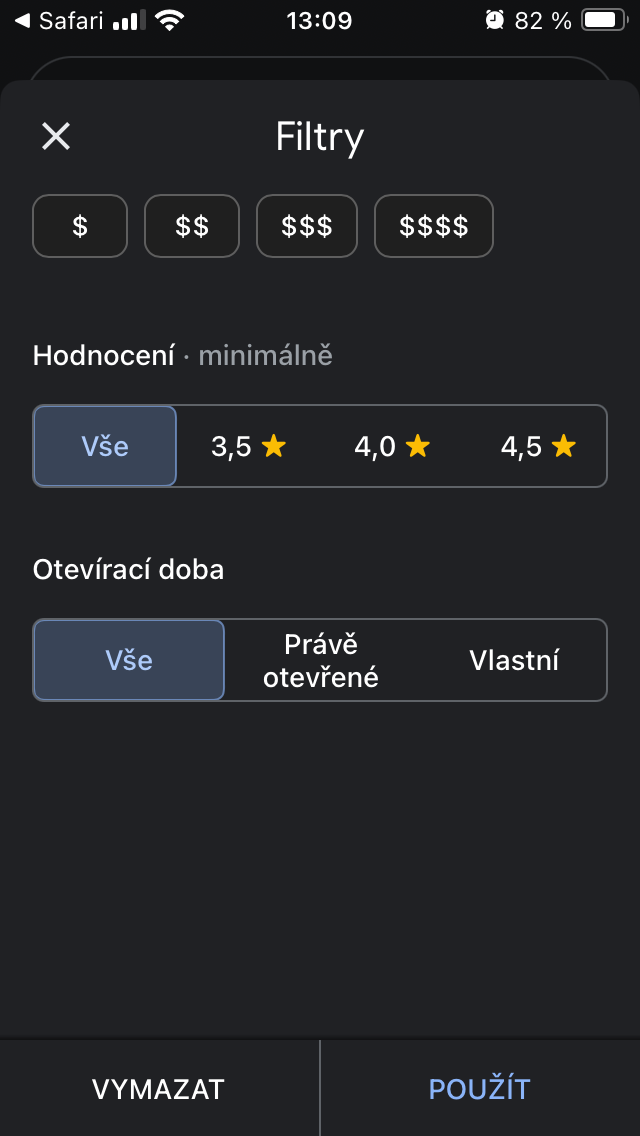Pick the $$$$ price chip
640x1136 pixels.
coord(433,226)
